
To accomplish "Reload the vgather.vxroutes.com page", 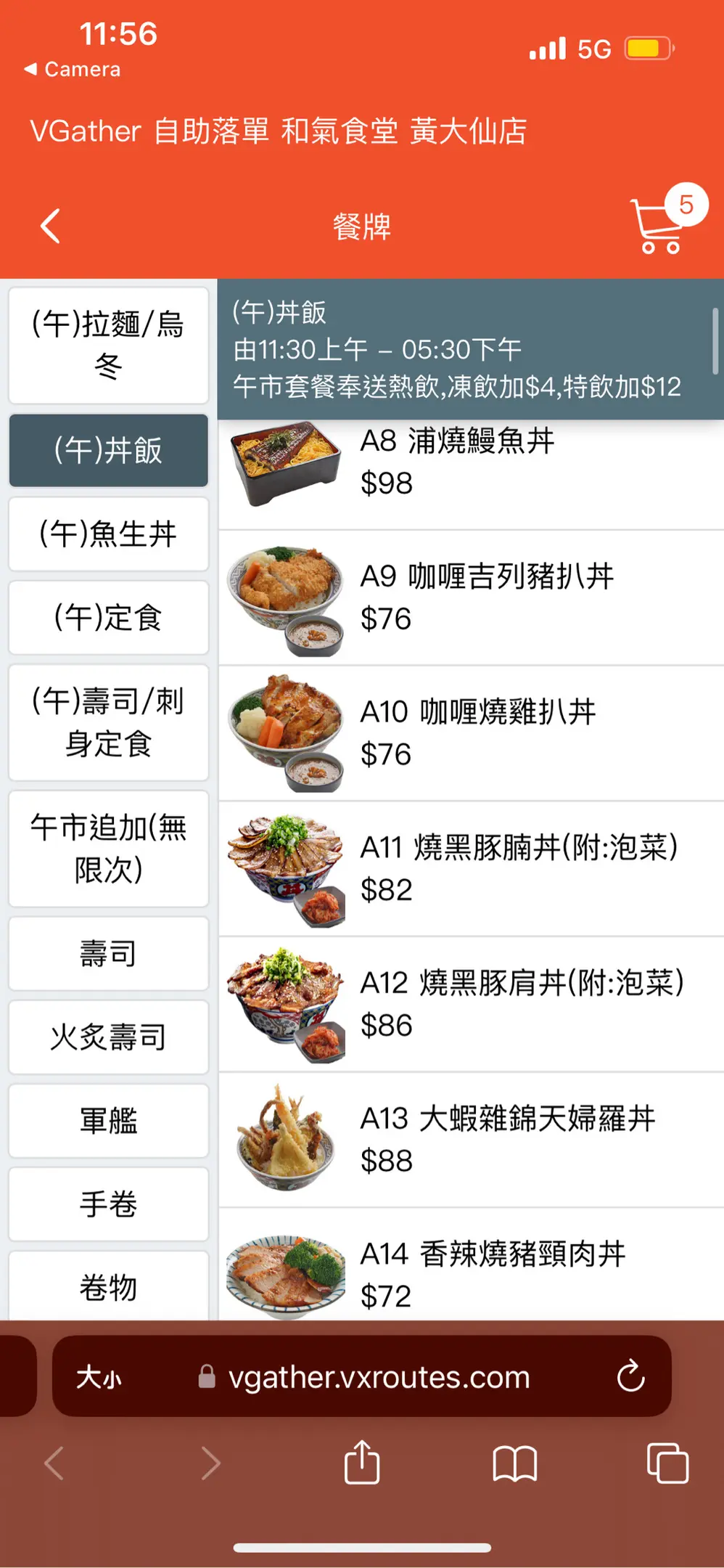I will (630, 1376).
